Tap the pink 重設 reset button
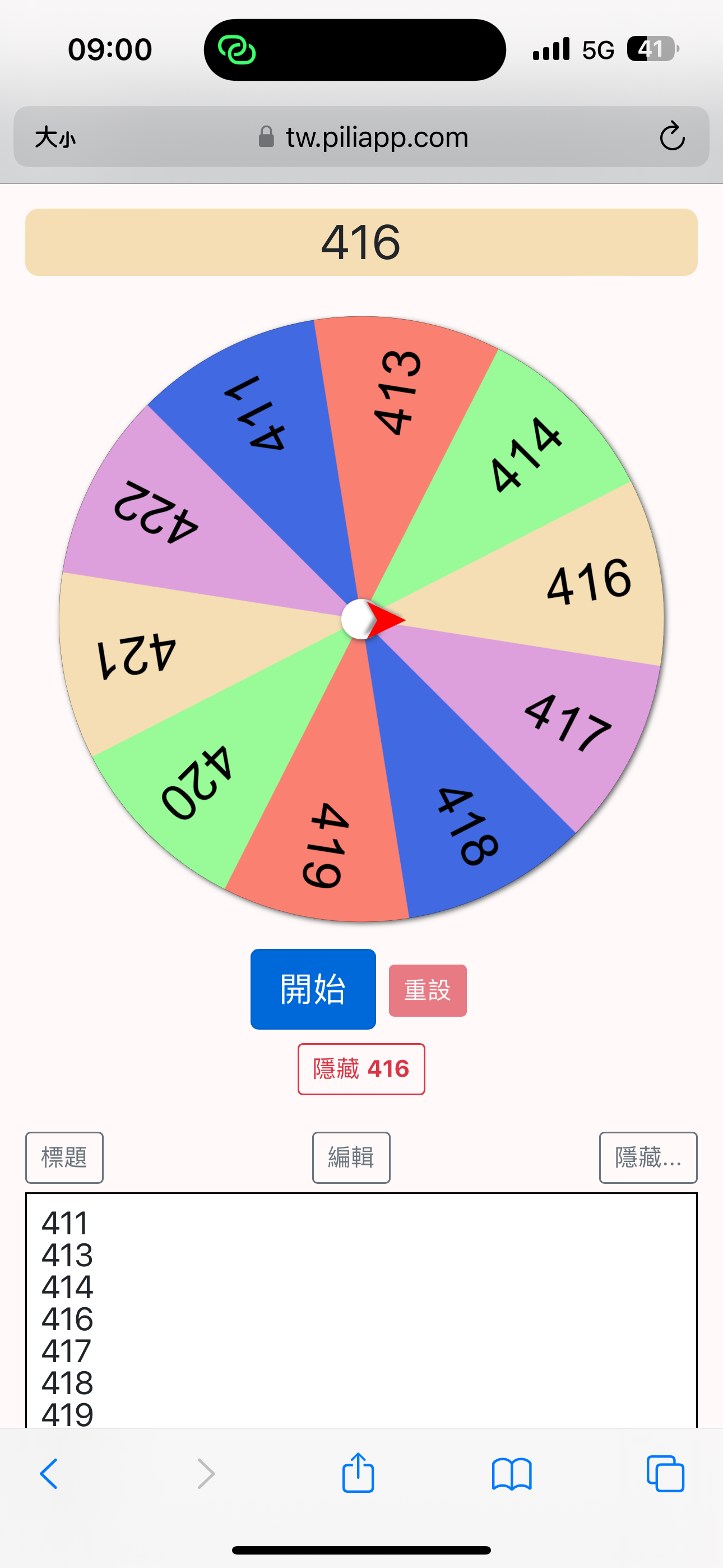The width and height of the screenshot is (723, 1568). click(x=428, y=990)
